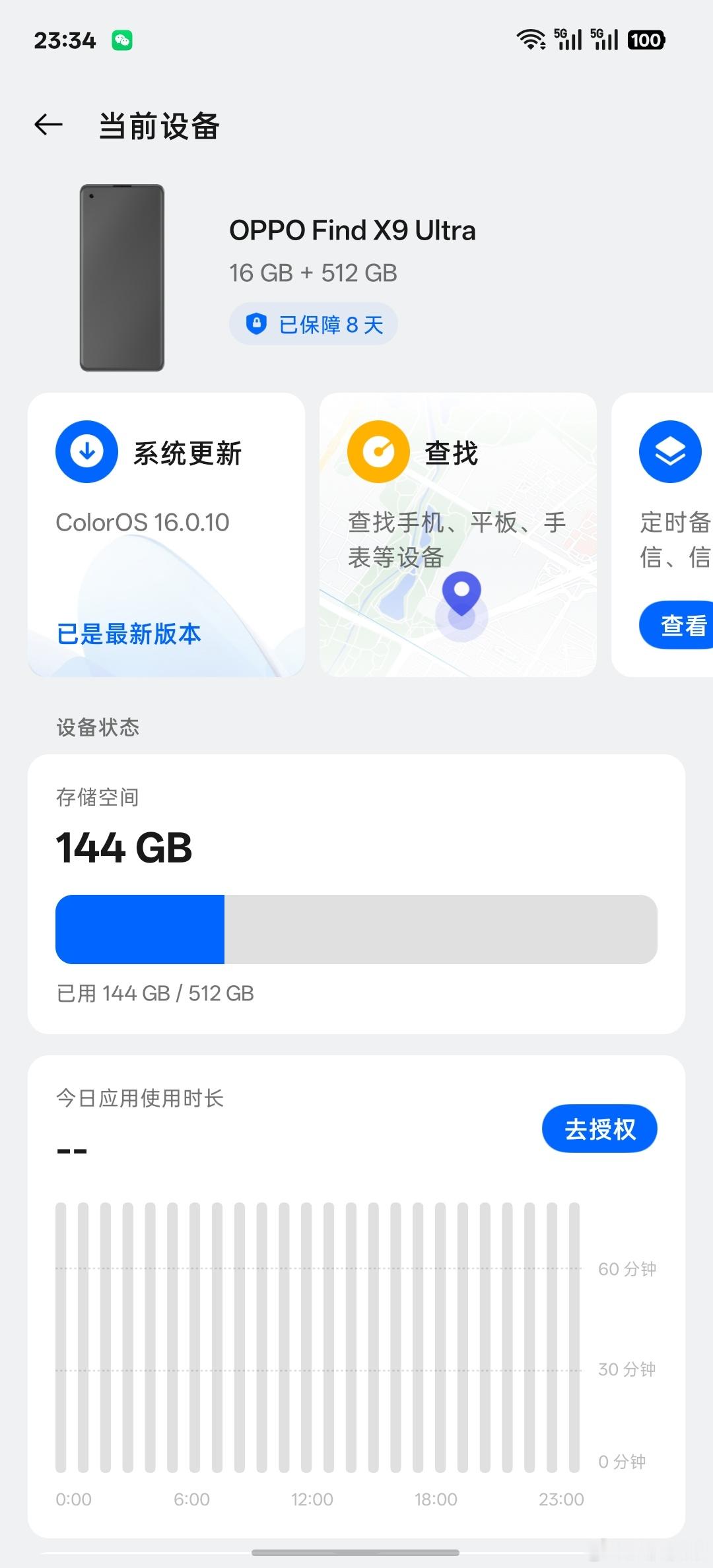The width and height of the screenshot is (713, 1568).
Task: Open the 已保障 8 天 protection chip
Action: point(314,324)
